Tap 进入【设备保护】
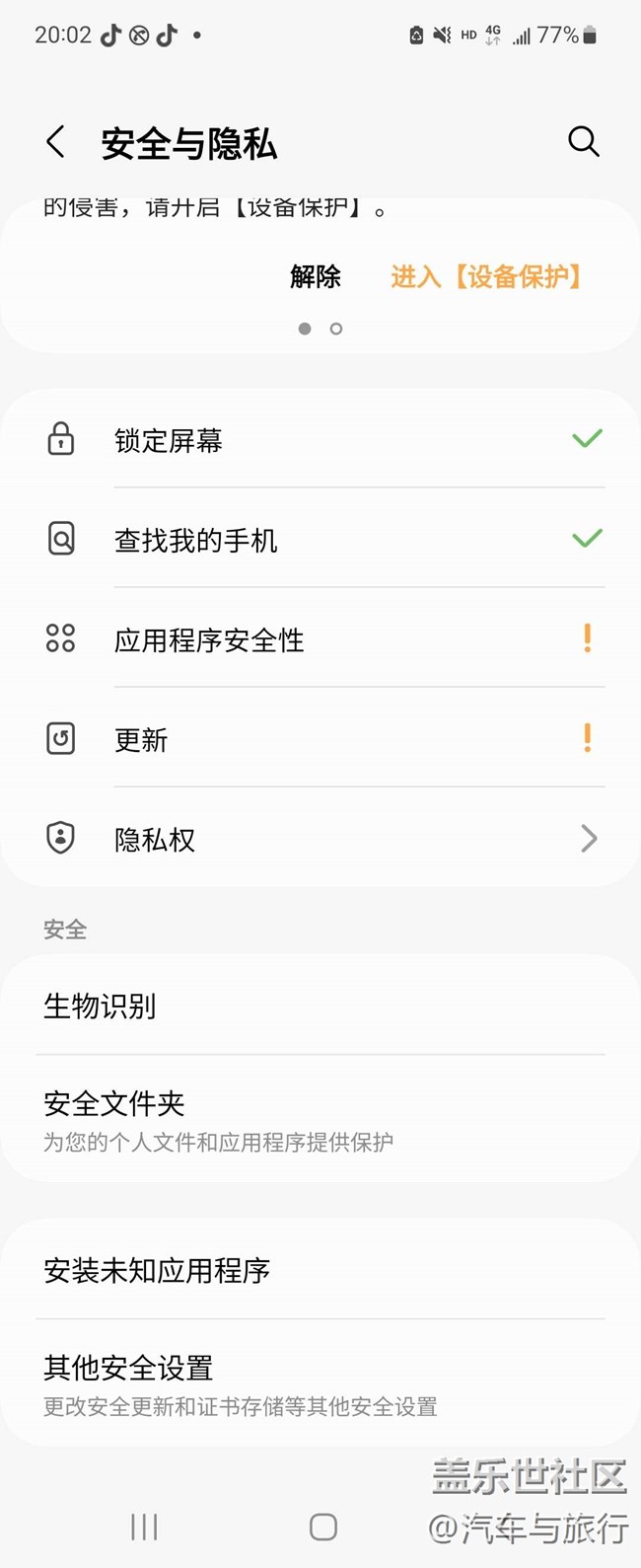 [486, 277]
